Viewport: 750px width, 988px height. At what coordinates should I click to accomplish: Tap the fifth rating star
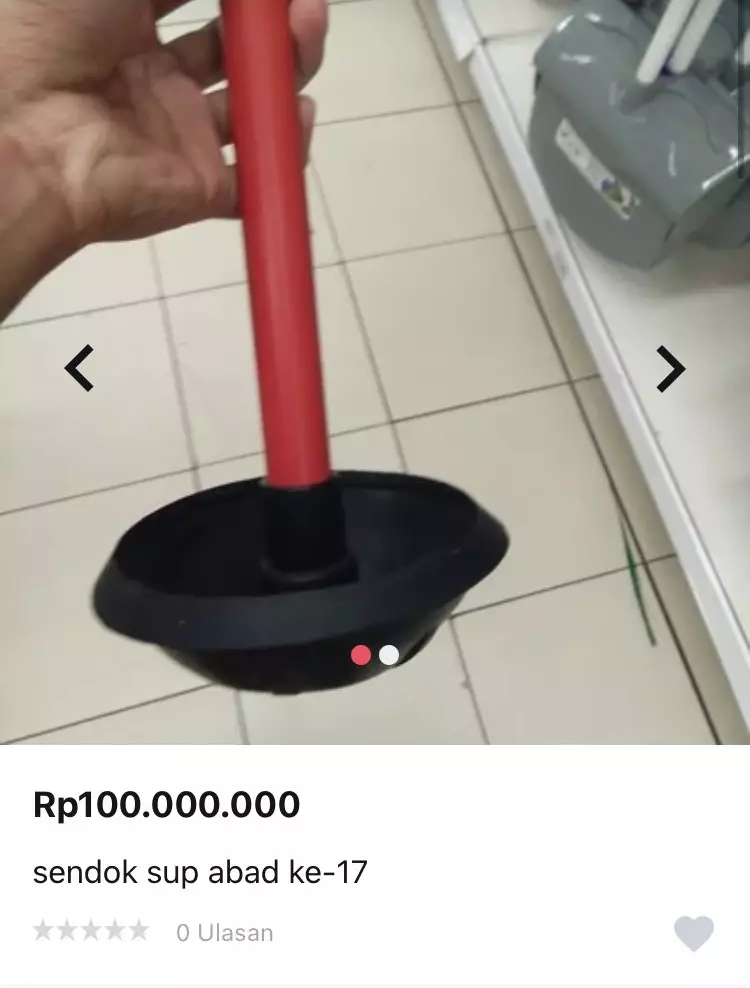141,932
